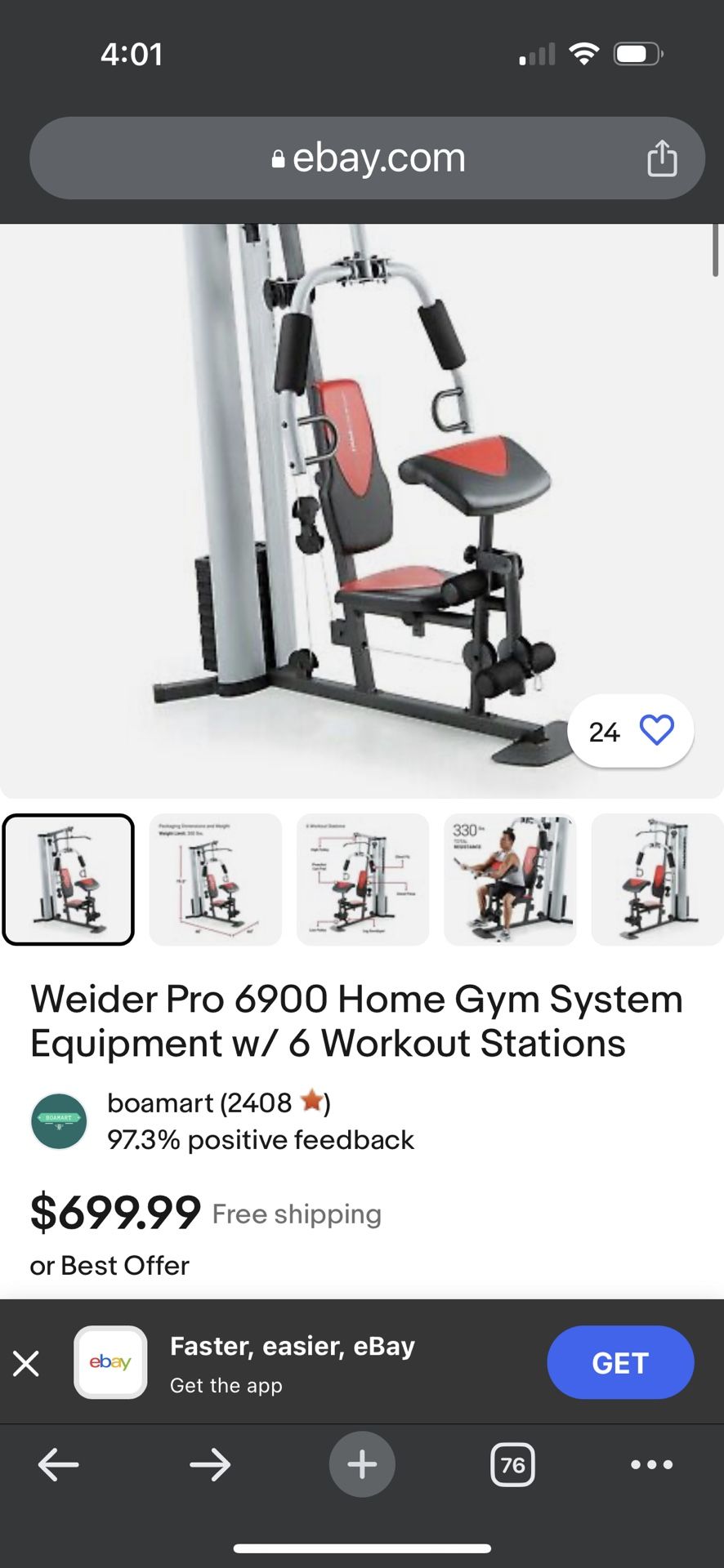Image resolution: width=724 pixels, height=1568 pixels.
Task: Select the last partially visible thumbnail
Action: tap(658, 880)
